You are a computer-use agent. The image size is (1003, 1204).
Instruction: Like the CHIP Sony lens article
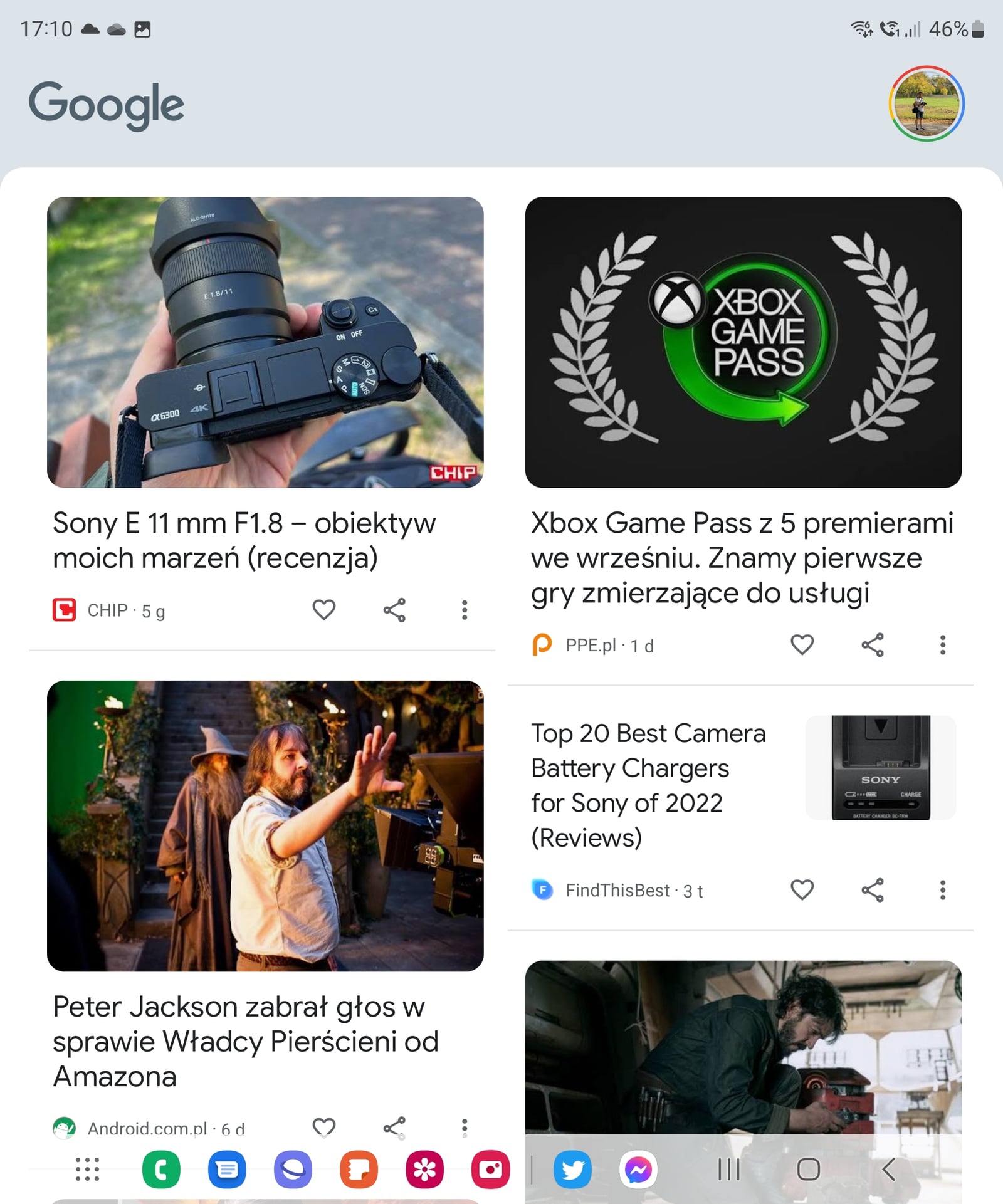pos(324,610)
